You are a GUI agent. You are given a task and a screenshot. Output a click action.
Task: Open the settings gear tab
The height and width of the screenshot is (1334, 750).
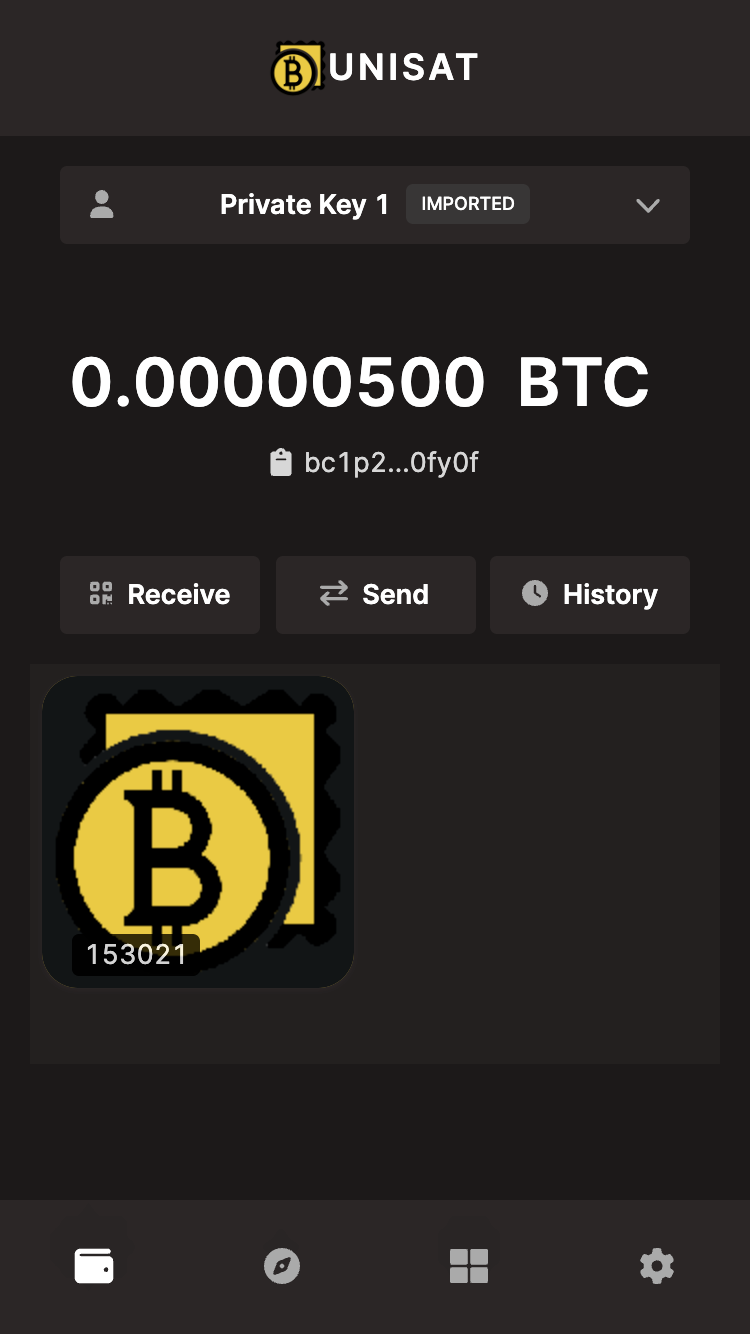coord(657,1266)
